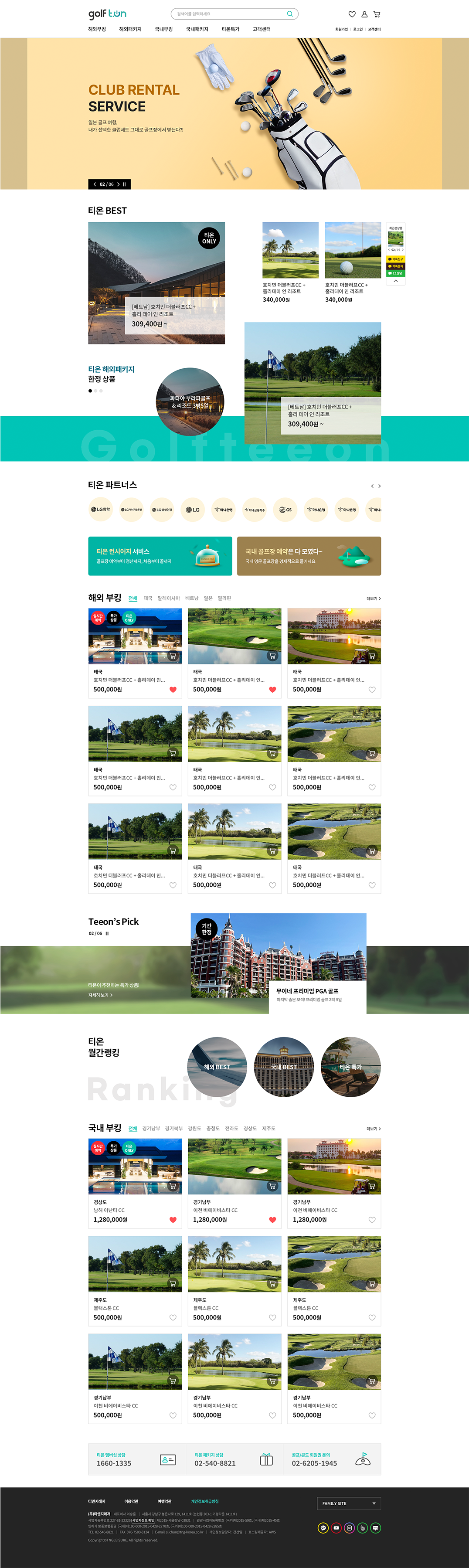The height and width of the screenshot is (1568, 469).
Task: Open the my account profile icon
Action: [x=364, y=14]
